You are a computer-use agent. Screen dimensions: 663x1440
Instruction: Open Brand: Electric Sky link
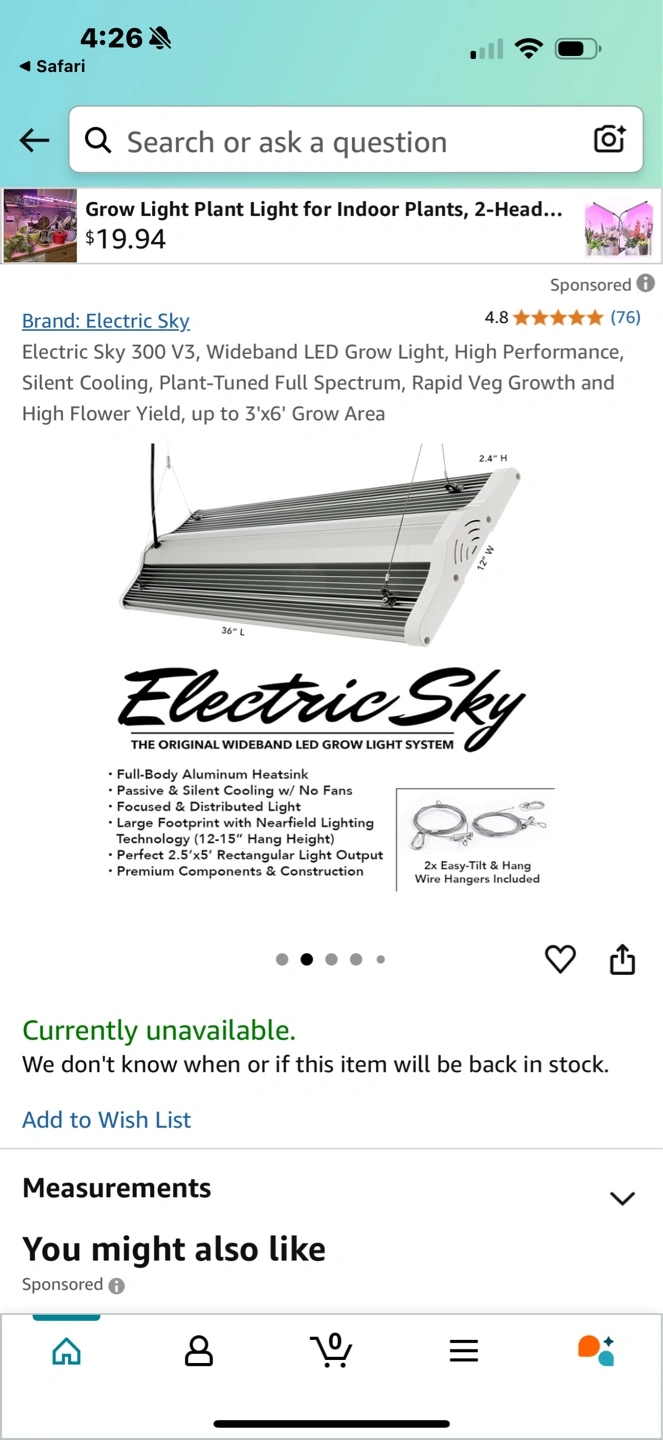(x=106, y=321)
